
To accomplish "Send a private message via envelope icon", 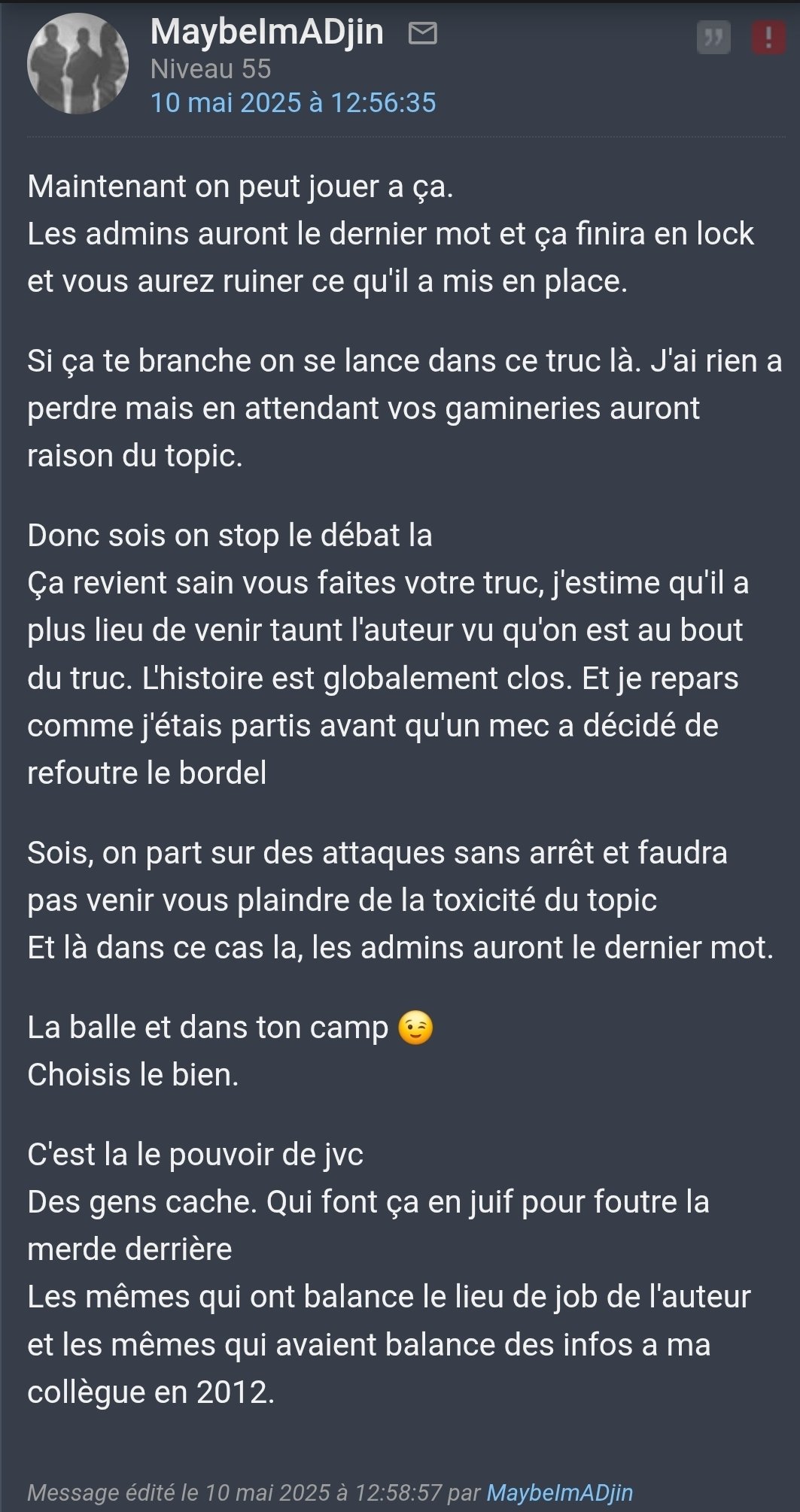I will pyautogui.click(x=423, y=33).
